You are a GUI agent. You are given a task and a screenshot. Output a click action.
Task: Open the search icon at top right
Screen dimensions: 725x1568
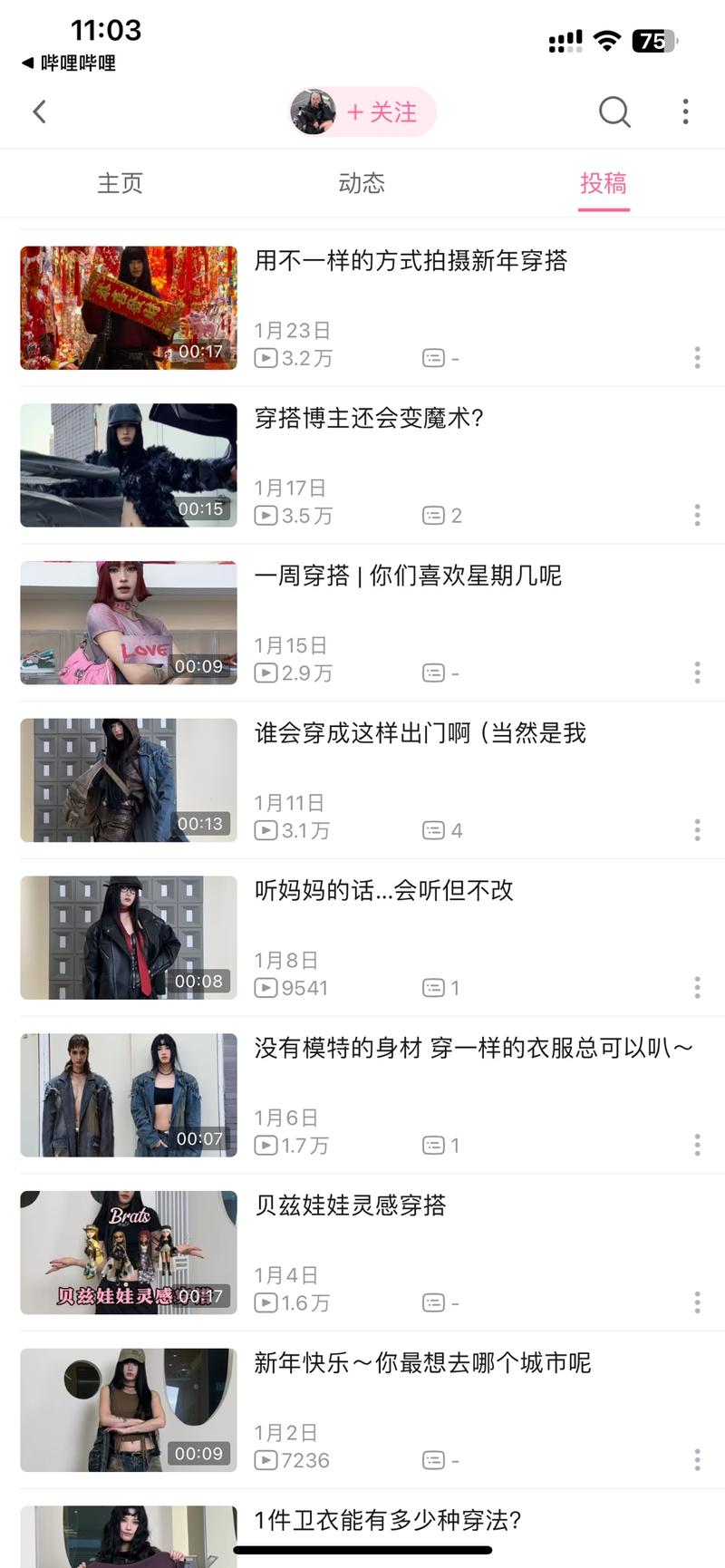click(x=614, y=111)
